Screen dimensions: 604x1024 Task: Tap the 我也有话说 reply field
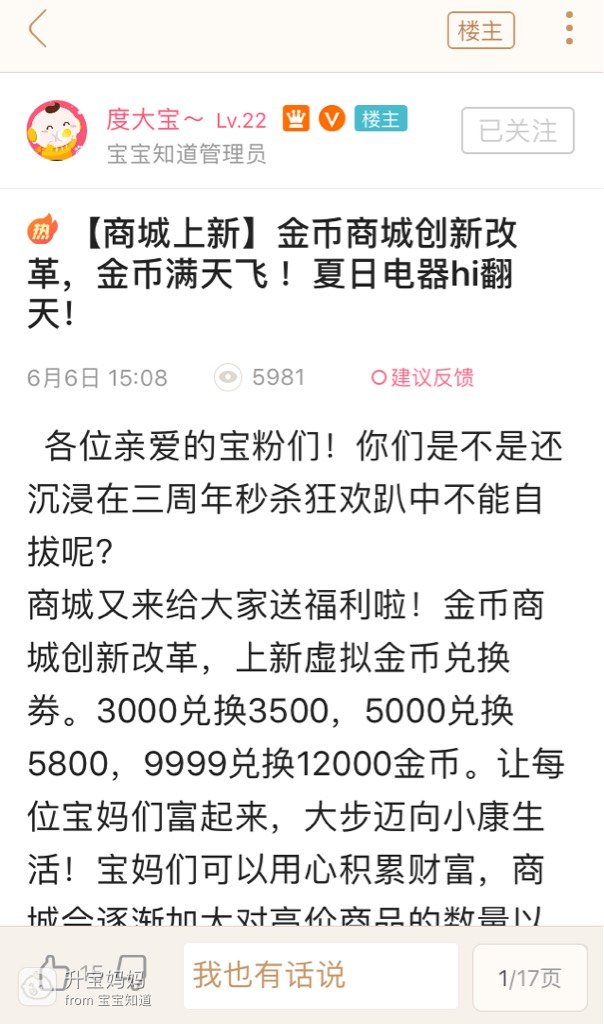pyautogui.click(x=320, y=975)
